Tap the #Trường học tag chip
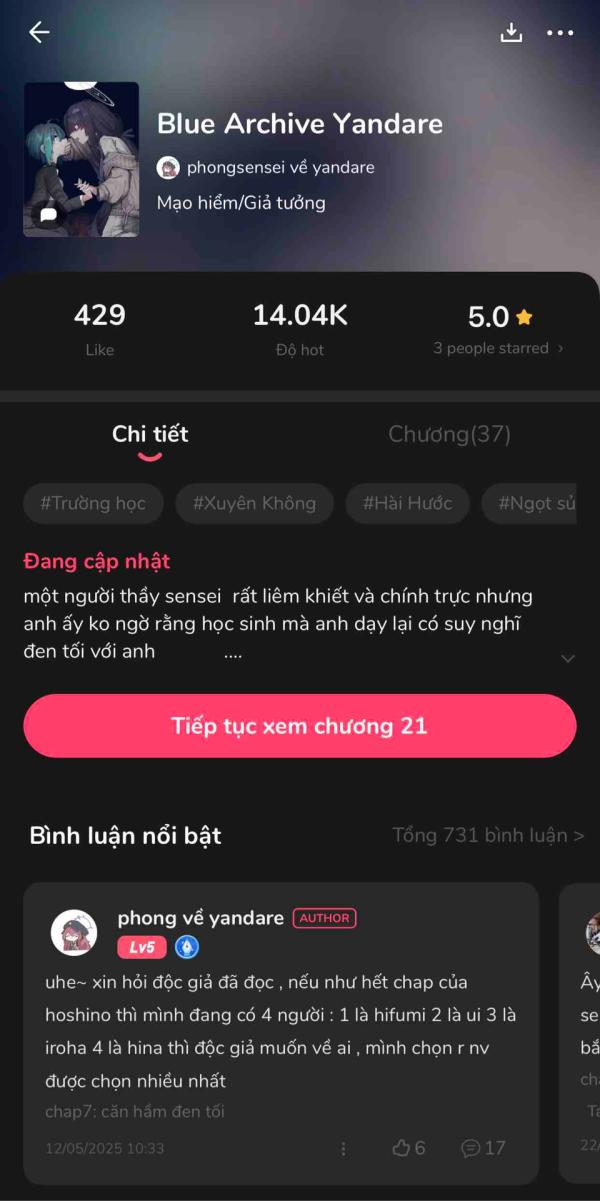The height and width of the screenshot is (1201, 600). pos(92,503)
